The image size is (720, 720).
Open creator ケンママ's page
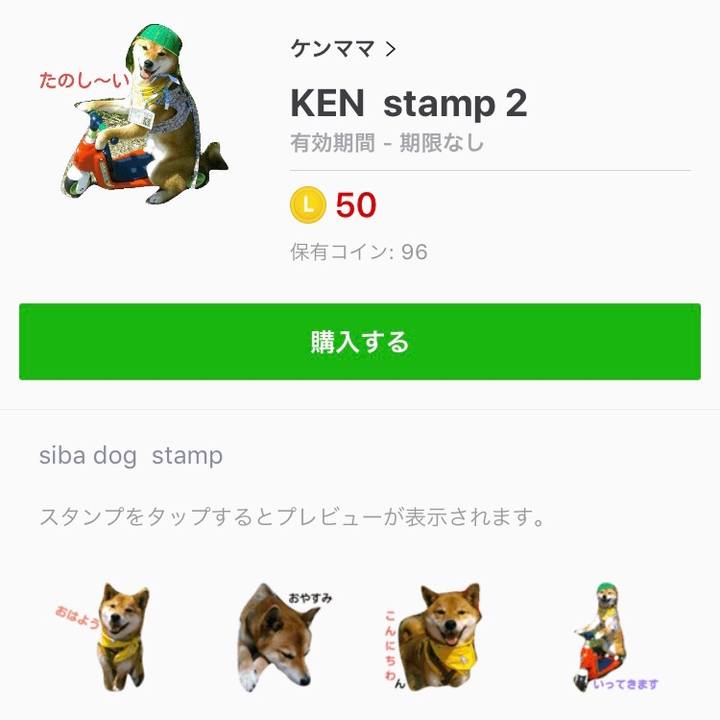(x=342, y=48)
